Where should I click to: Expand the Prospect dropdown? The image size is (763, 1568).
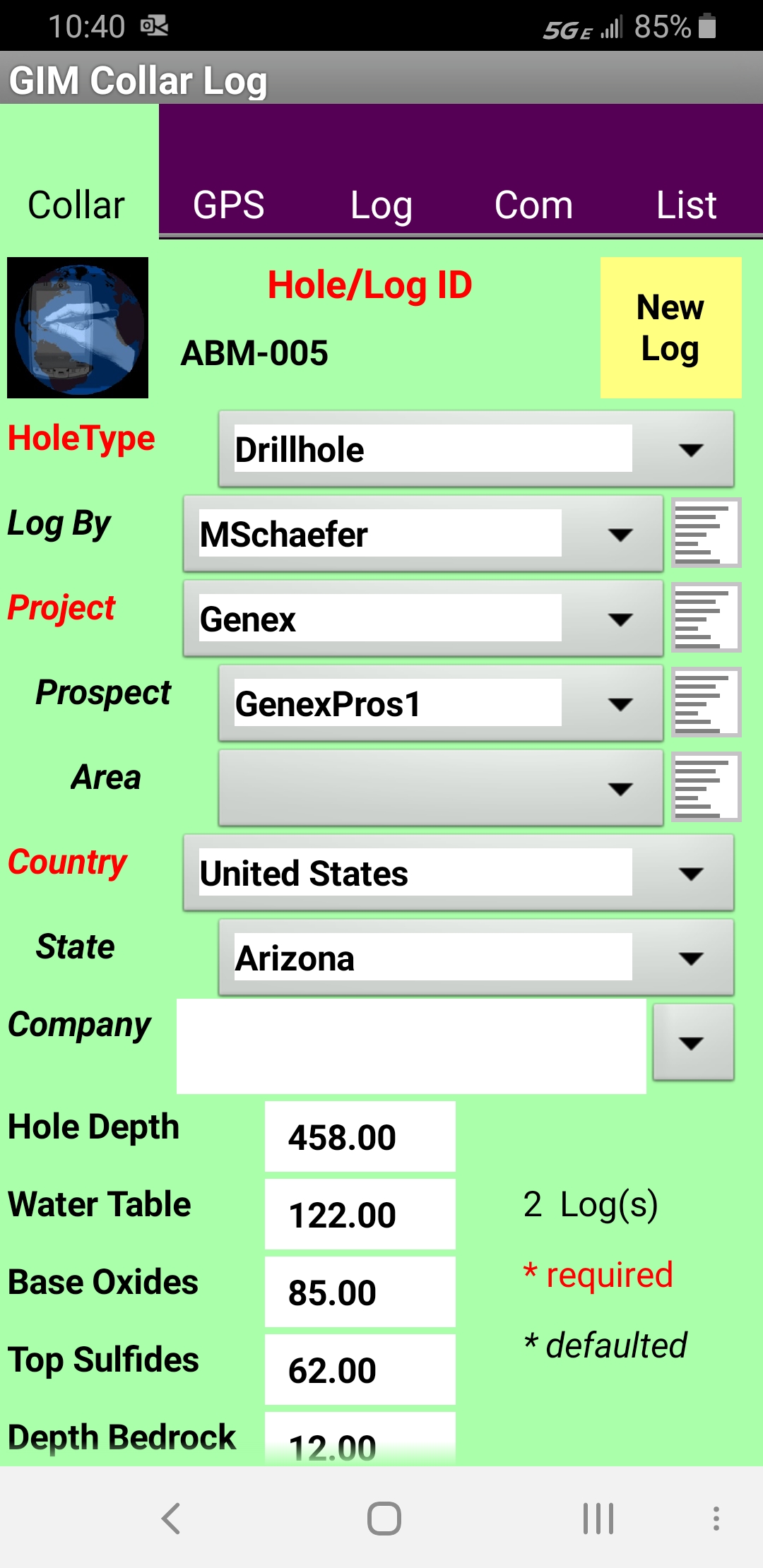pyautogui.click(x=440, y=703)
